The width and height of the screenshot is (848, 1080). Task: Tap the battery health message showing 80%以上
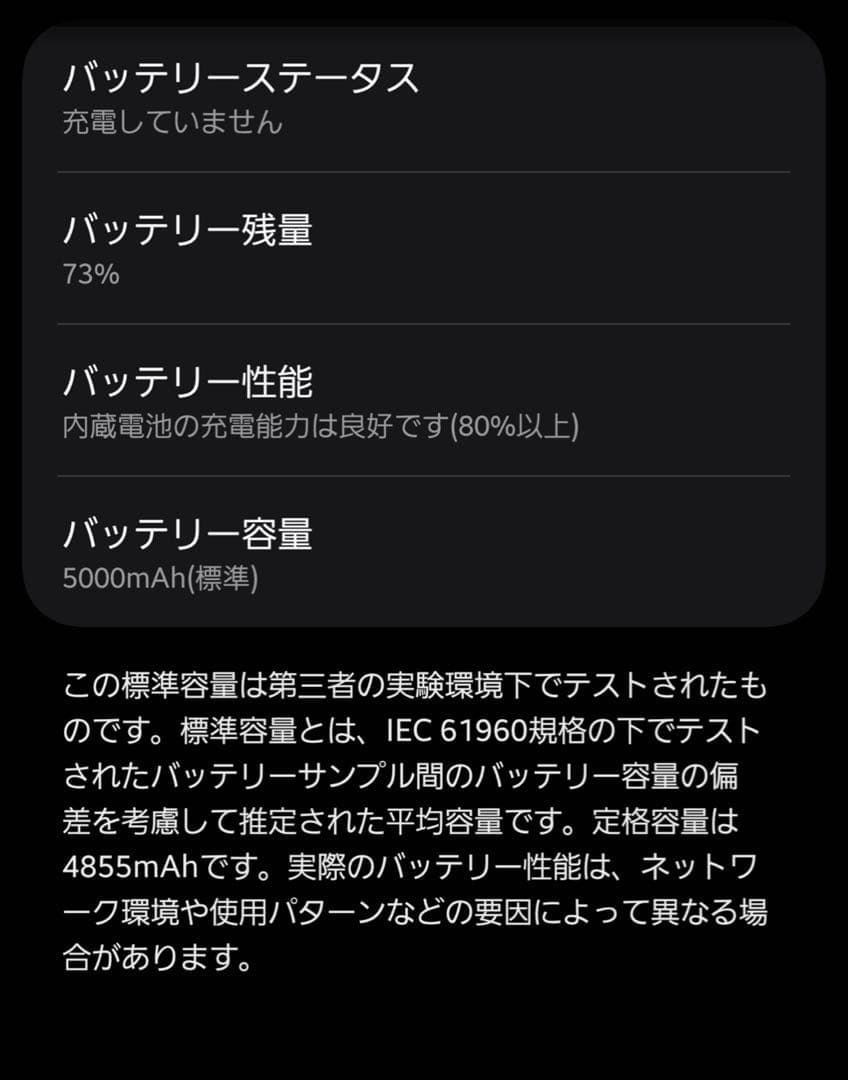(x=320, y=425)
